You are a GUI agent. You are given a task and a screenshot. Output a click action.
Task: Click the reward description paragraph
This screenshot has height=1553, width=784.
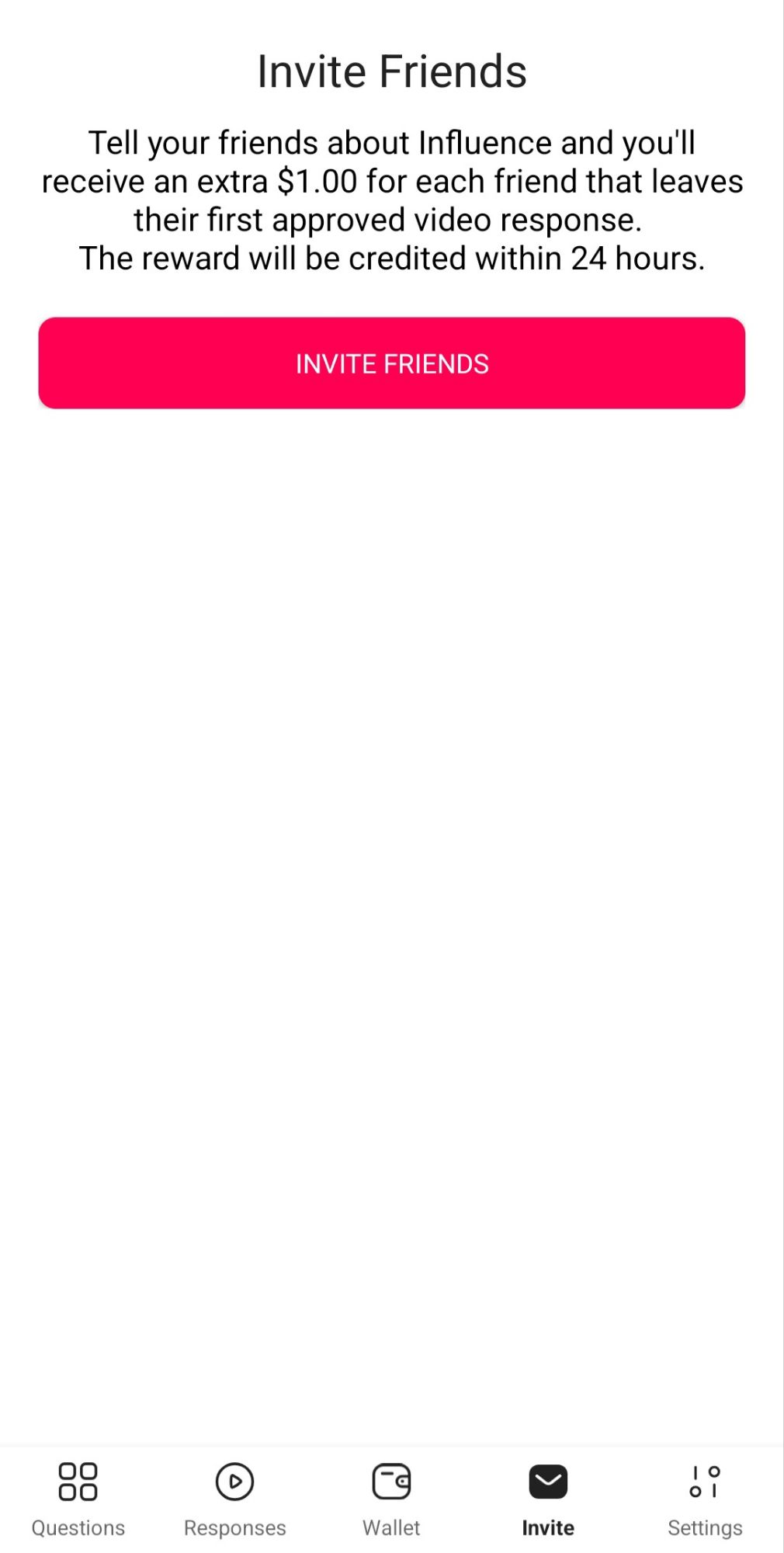coord(392,200)
